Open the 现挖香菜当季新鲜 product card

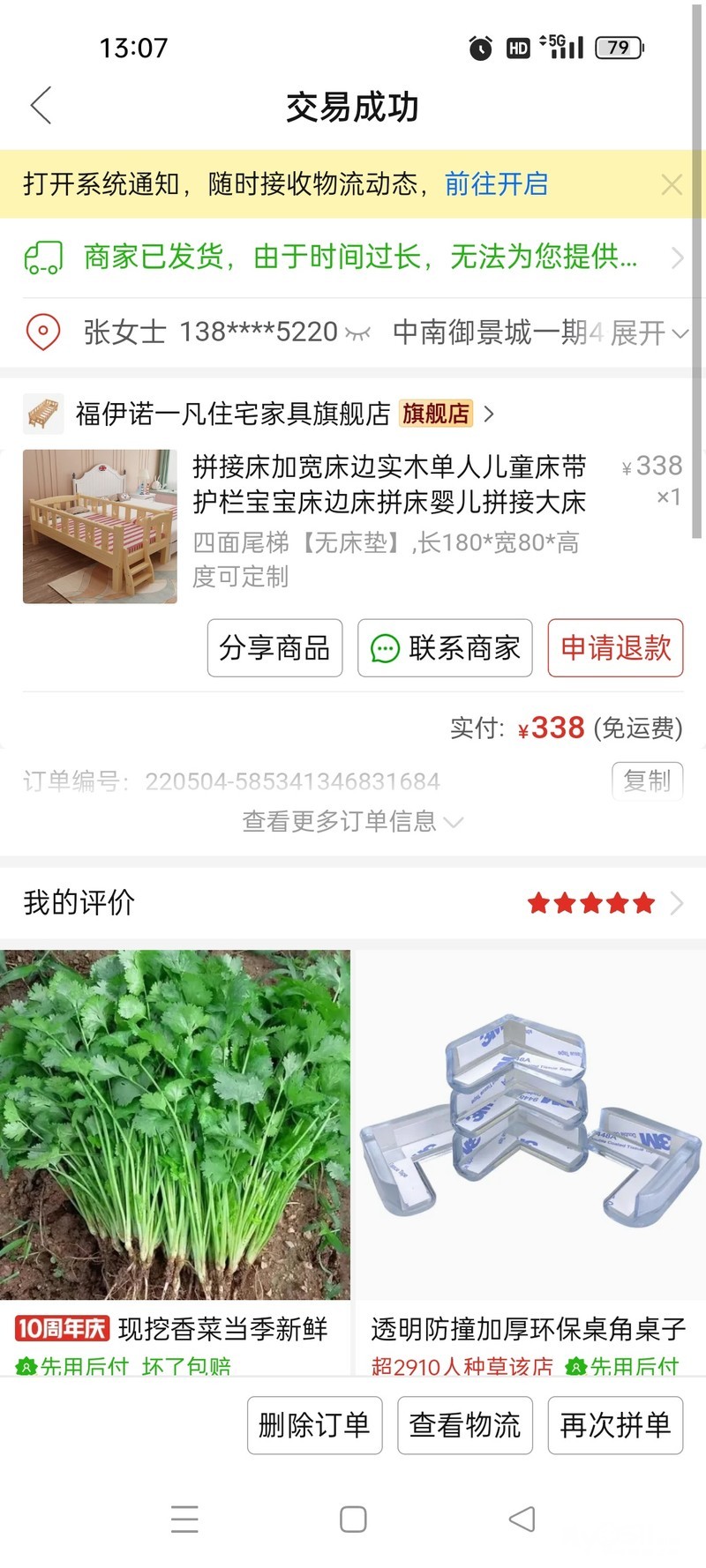tap(175, 1146)
